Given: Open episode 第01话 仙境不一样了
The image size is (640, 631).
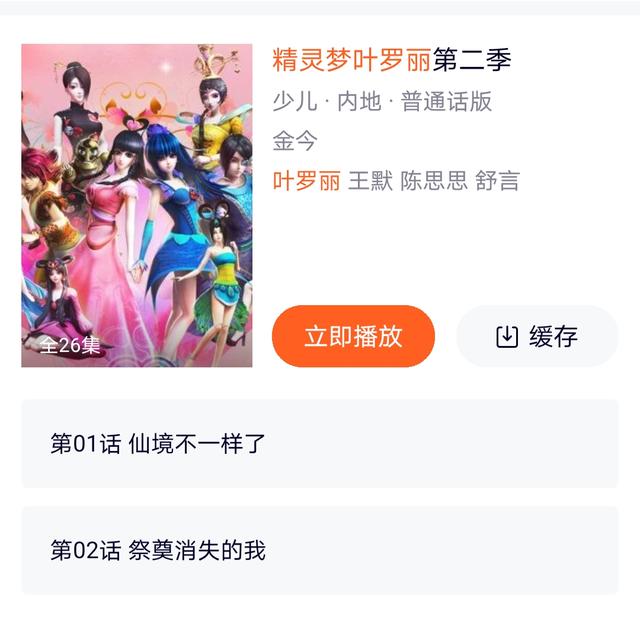Looking at the screenshot, I should click(x=319, y=443).
